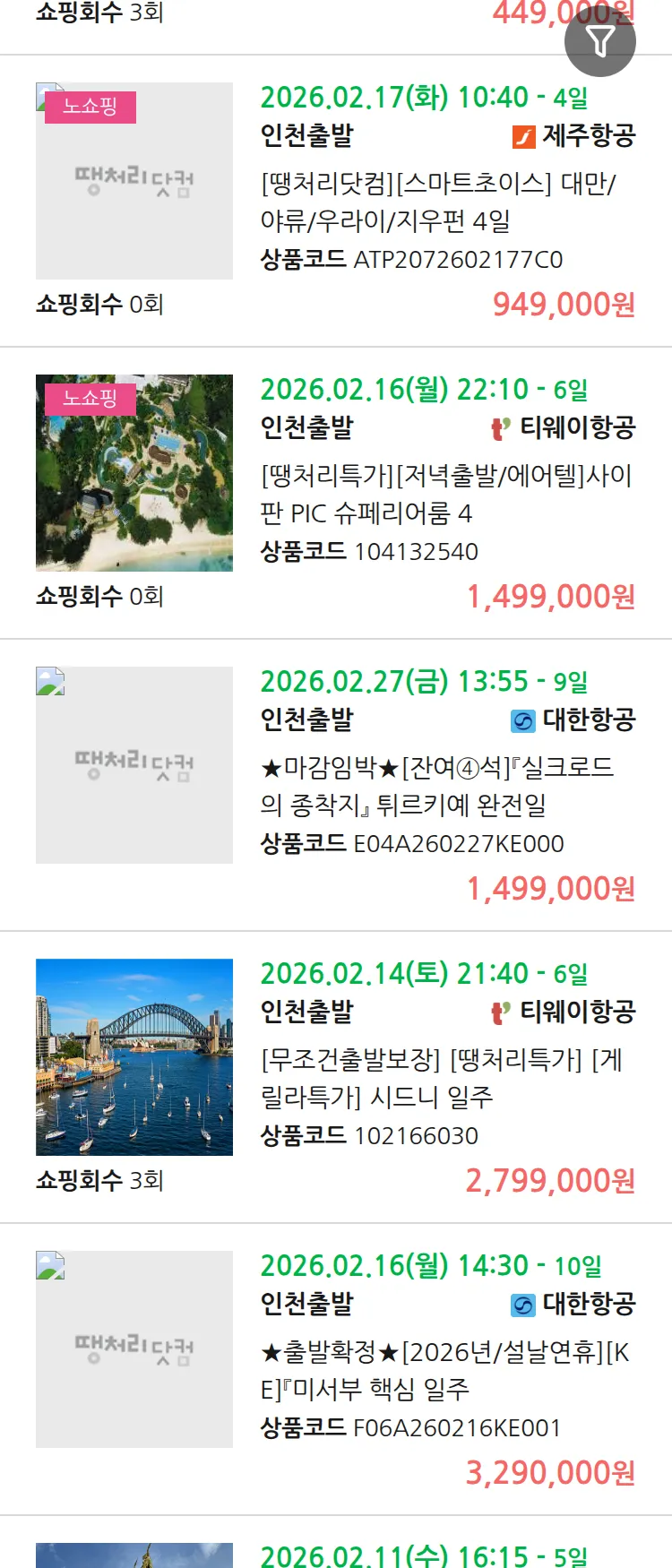
Task: Open the 2026.02.11 16:15 5-day package
Action: pyautogui.click(x=423, y=1555)
